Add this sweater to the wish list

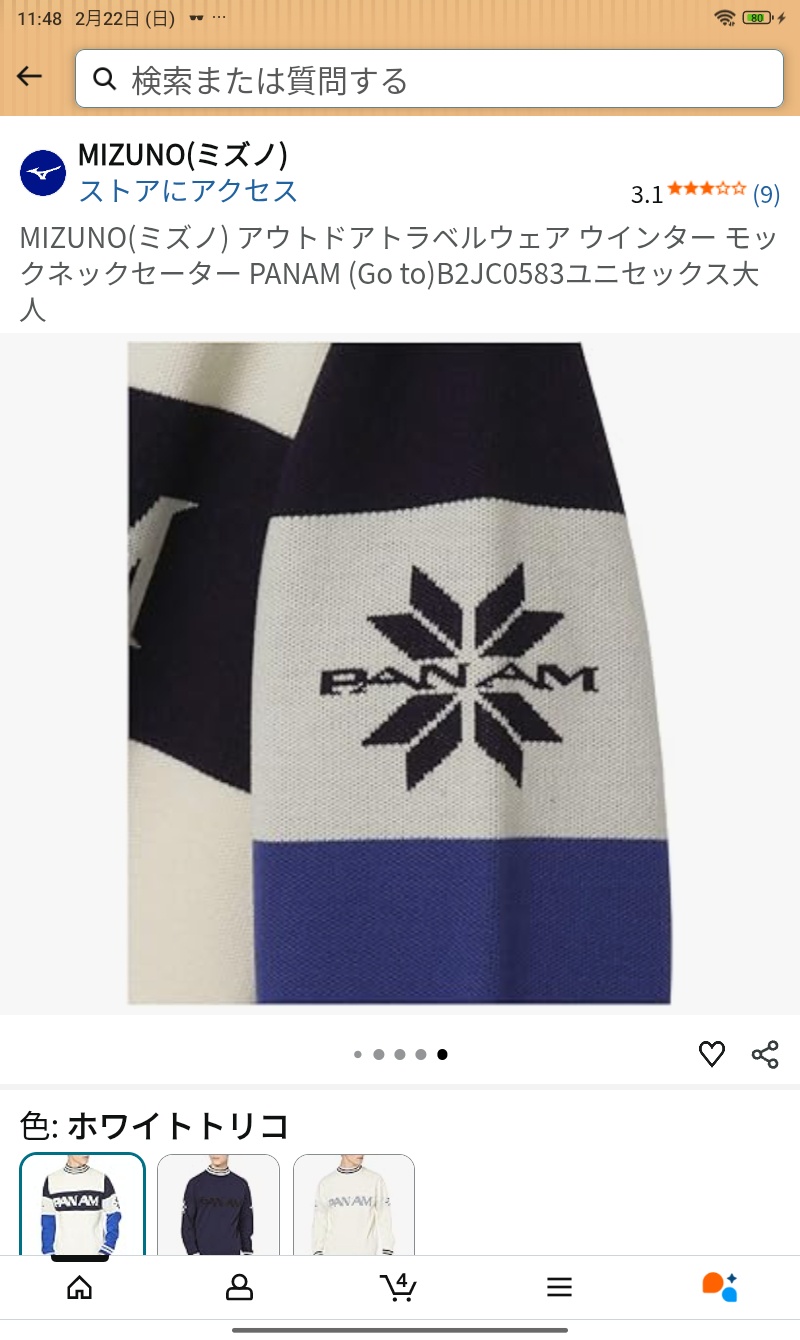click(711, 1054)
